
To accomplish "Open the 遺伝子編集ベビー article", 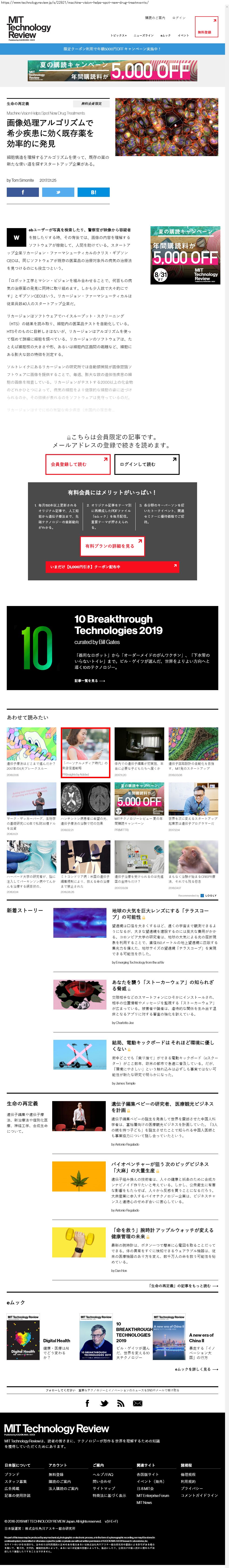I will point(162,1107).
